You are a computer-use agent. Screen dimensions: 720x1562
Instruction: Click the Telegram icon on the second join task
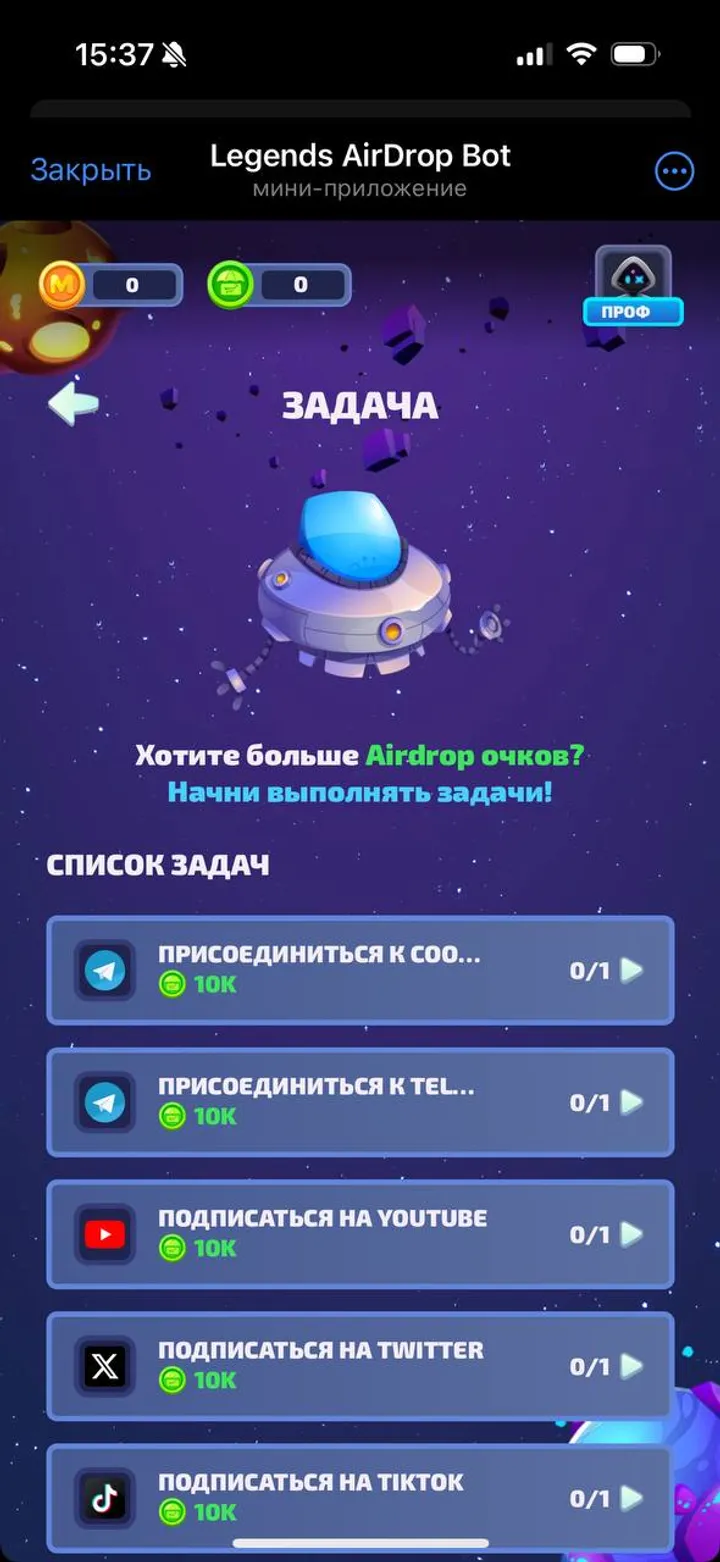point(103,1102)
